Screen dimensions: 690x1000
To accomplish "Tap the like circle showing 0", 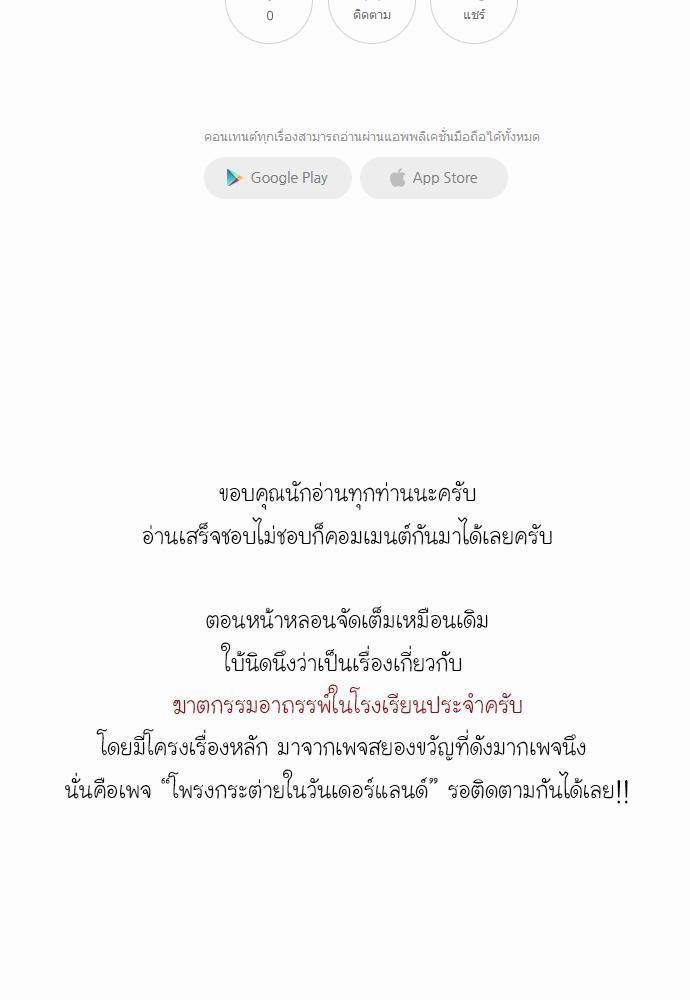I will coord(269,12).
